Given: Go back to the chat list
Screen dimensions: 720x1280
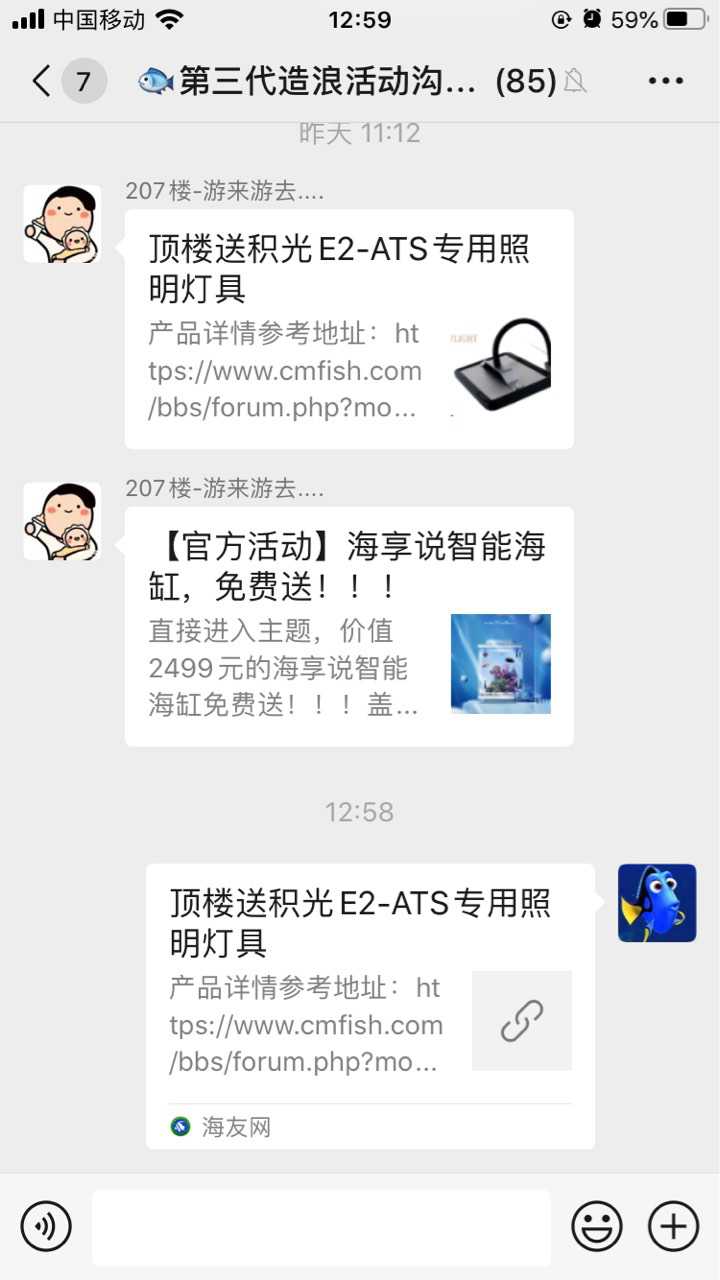Looking at the screenshot, I should coord(42,81).
